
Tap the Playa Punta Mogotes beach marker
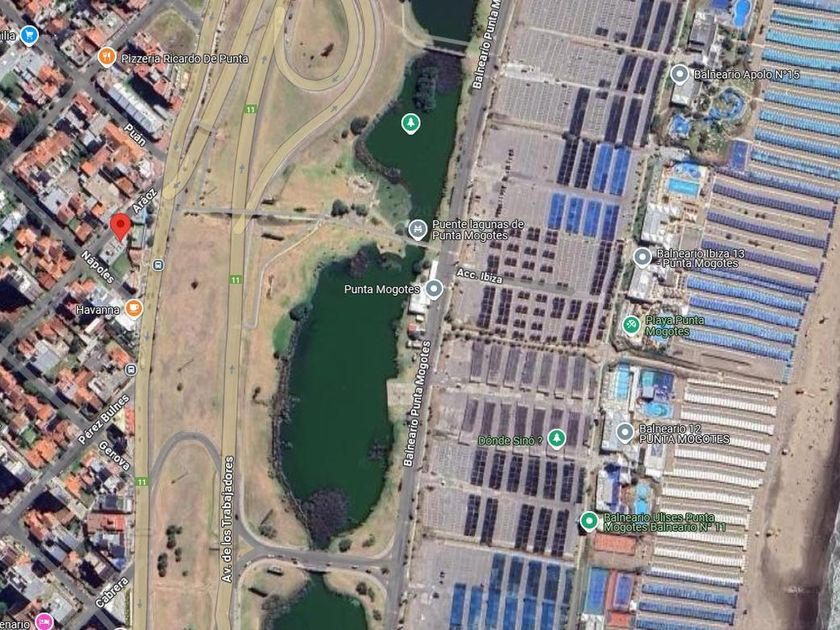pyautogui.click(x=632, y=325)
